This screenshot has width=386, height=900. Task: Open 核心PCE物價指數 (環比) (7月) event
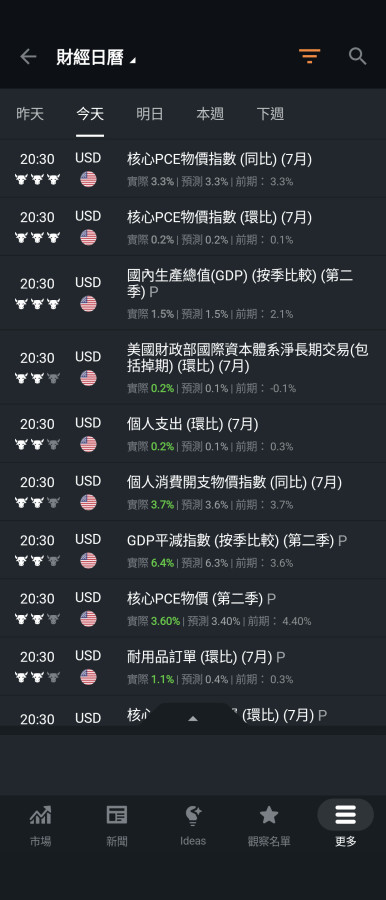pos(193,227)
